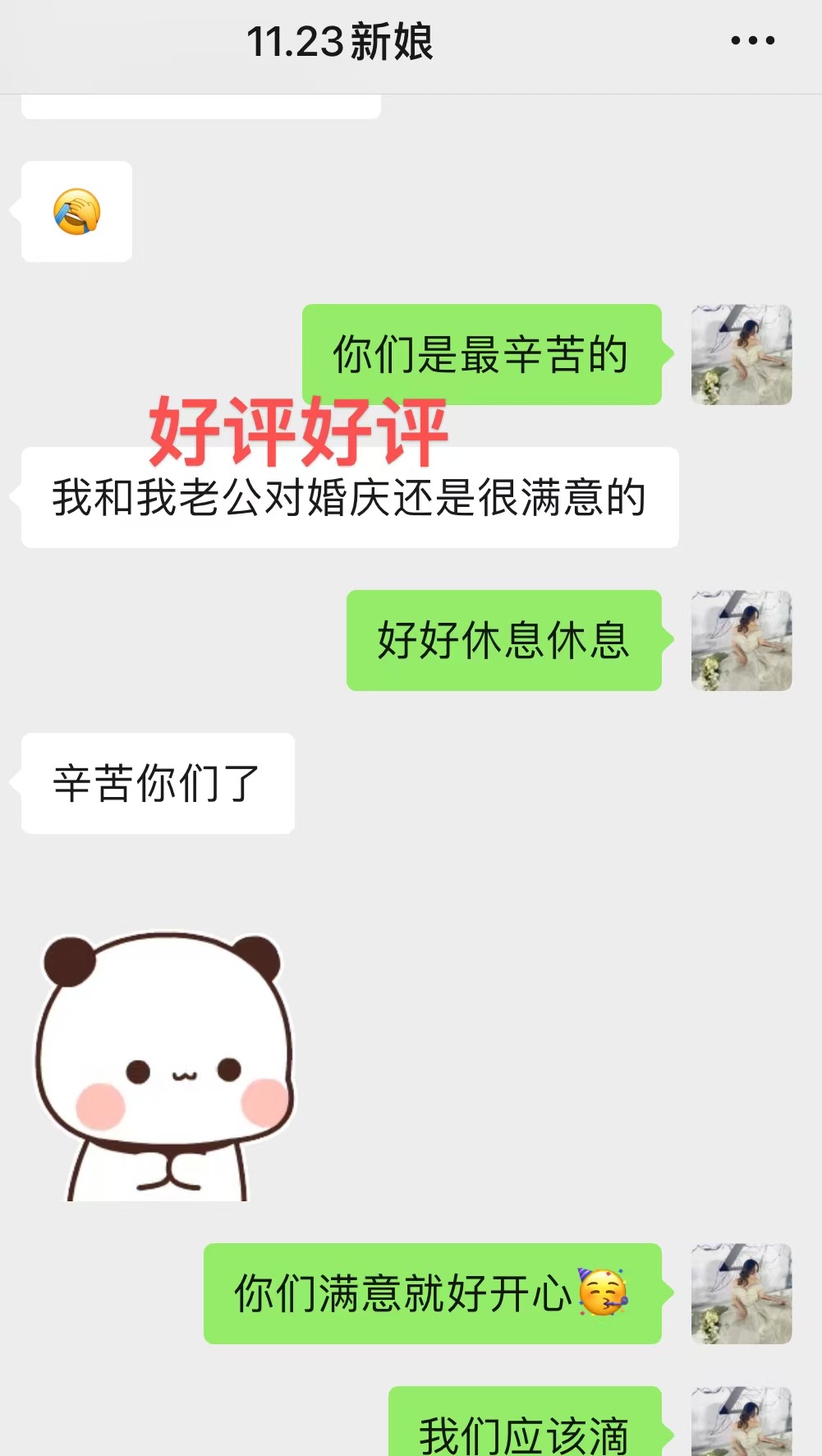
Task: Open the panda sticker message
Action: pos(163,1067)
